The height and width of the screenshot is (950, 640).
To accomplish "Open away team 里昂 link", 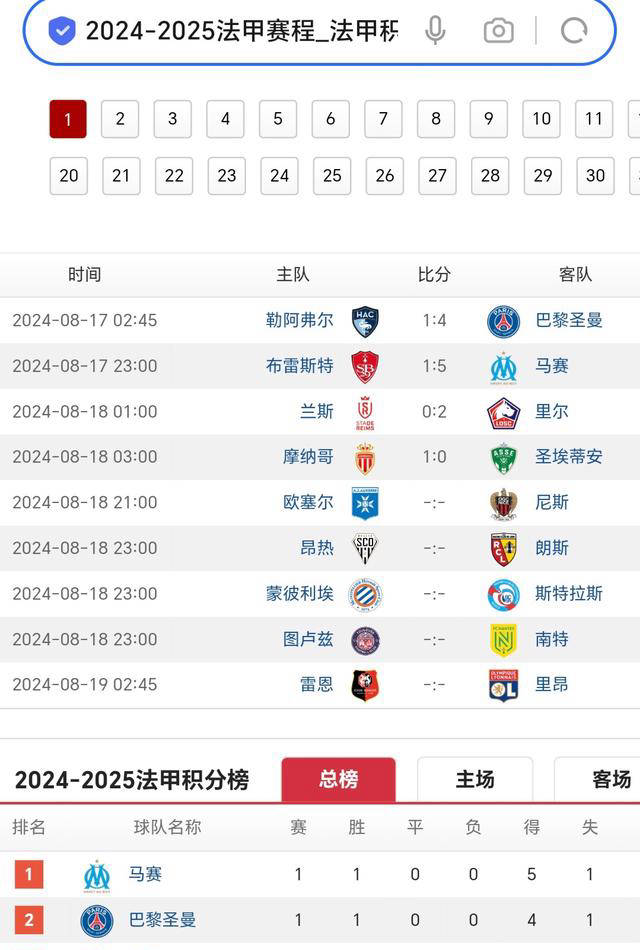I will coord(551,684).
